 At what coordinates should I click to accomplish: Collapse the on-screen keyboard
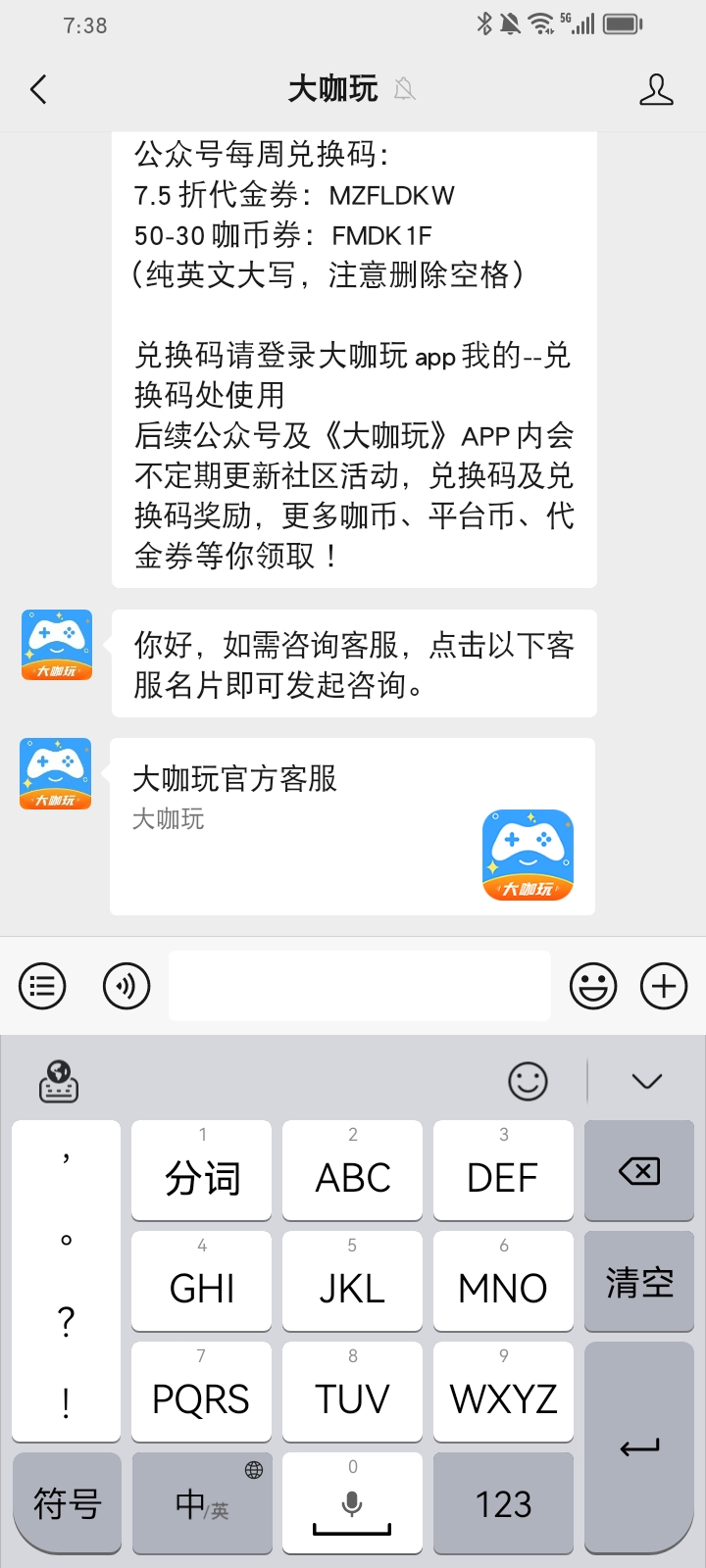[x=647, y=1082]
